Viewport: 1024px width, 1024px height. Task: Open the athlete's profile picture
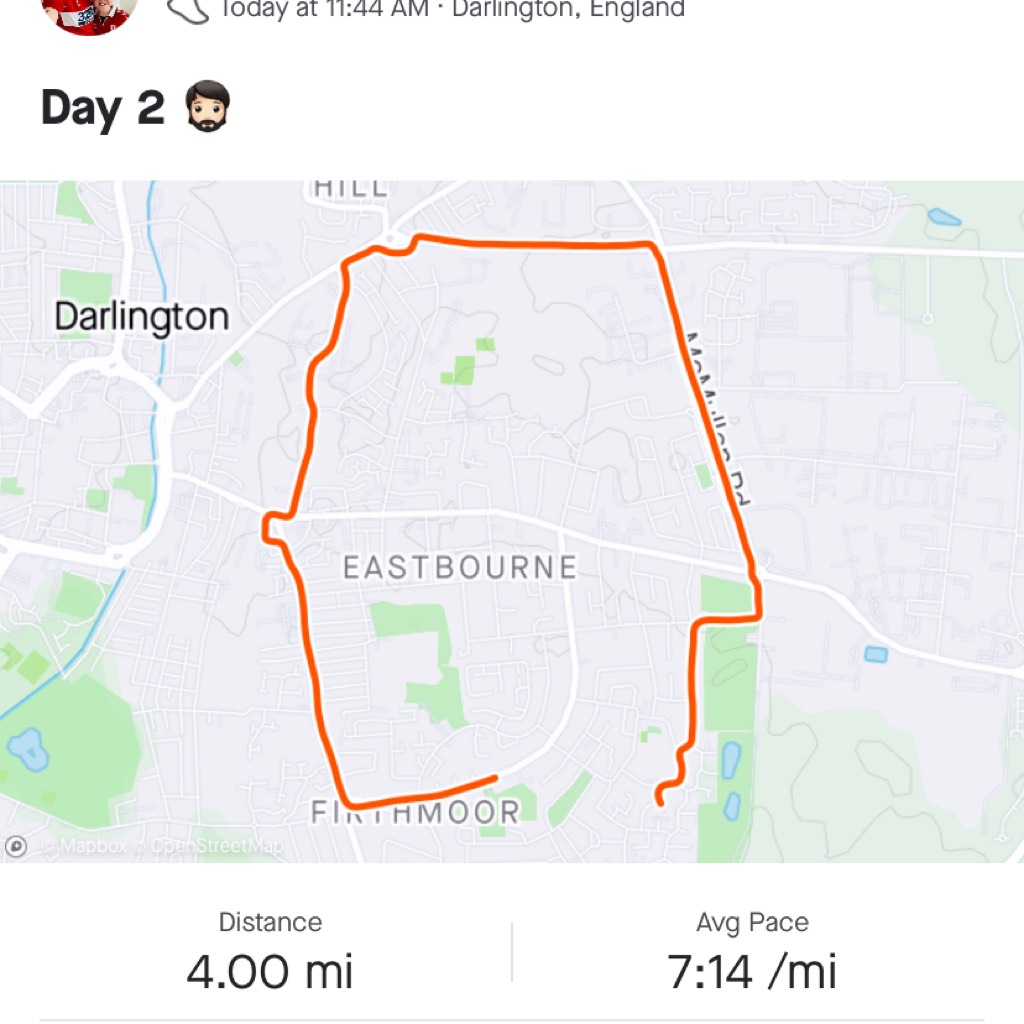(91, 12)
